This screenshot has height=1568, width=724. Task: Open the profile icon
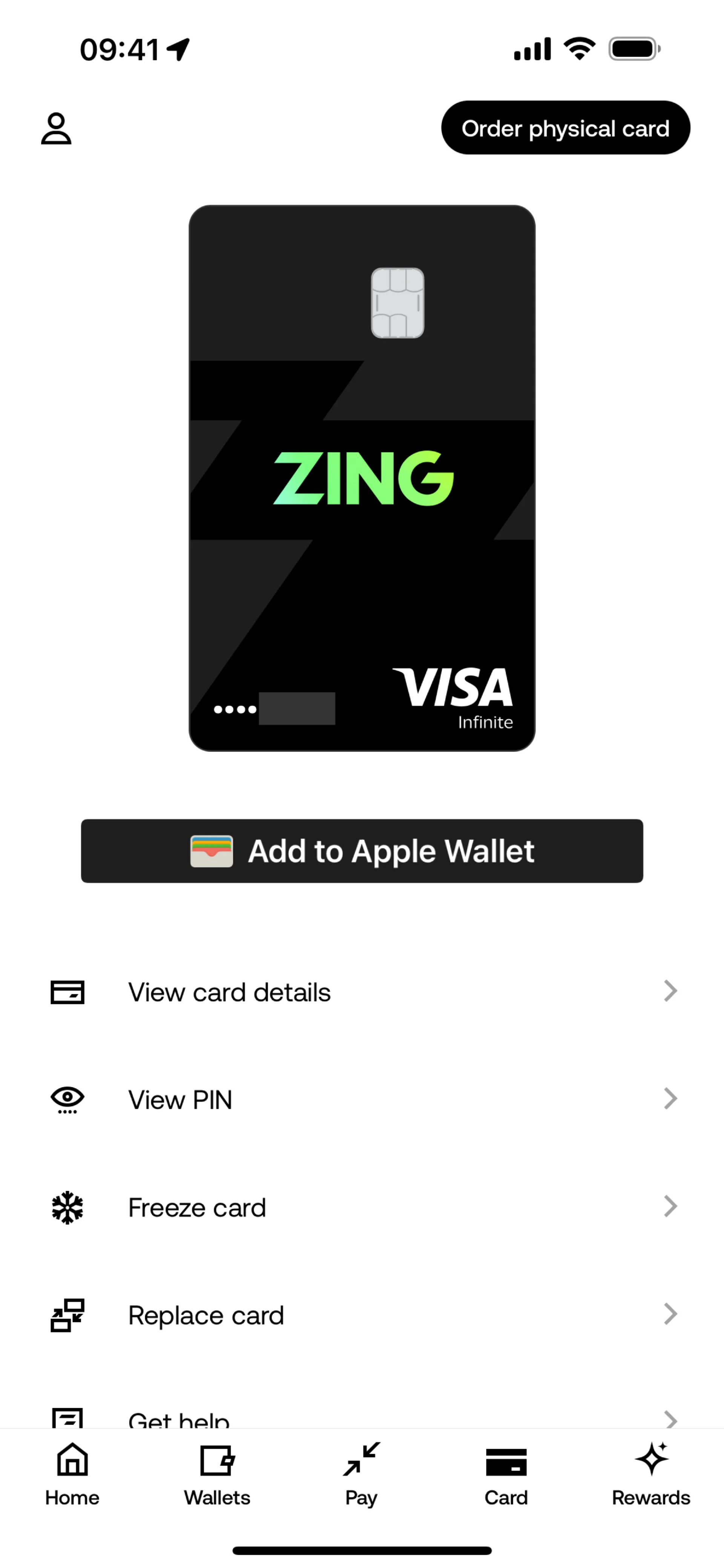tap(56, 128)
